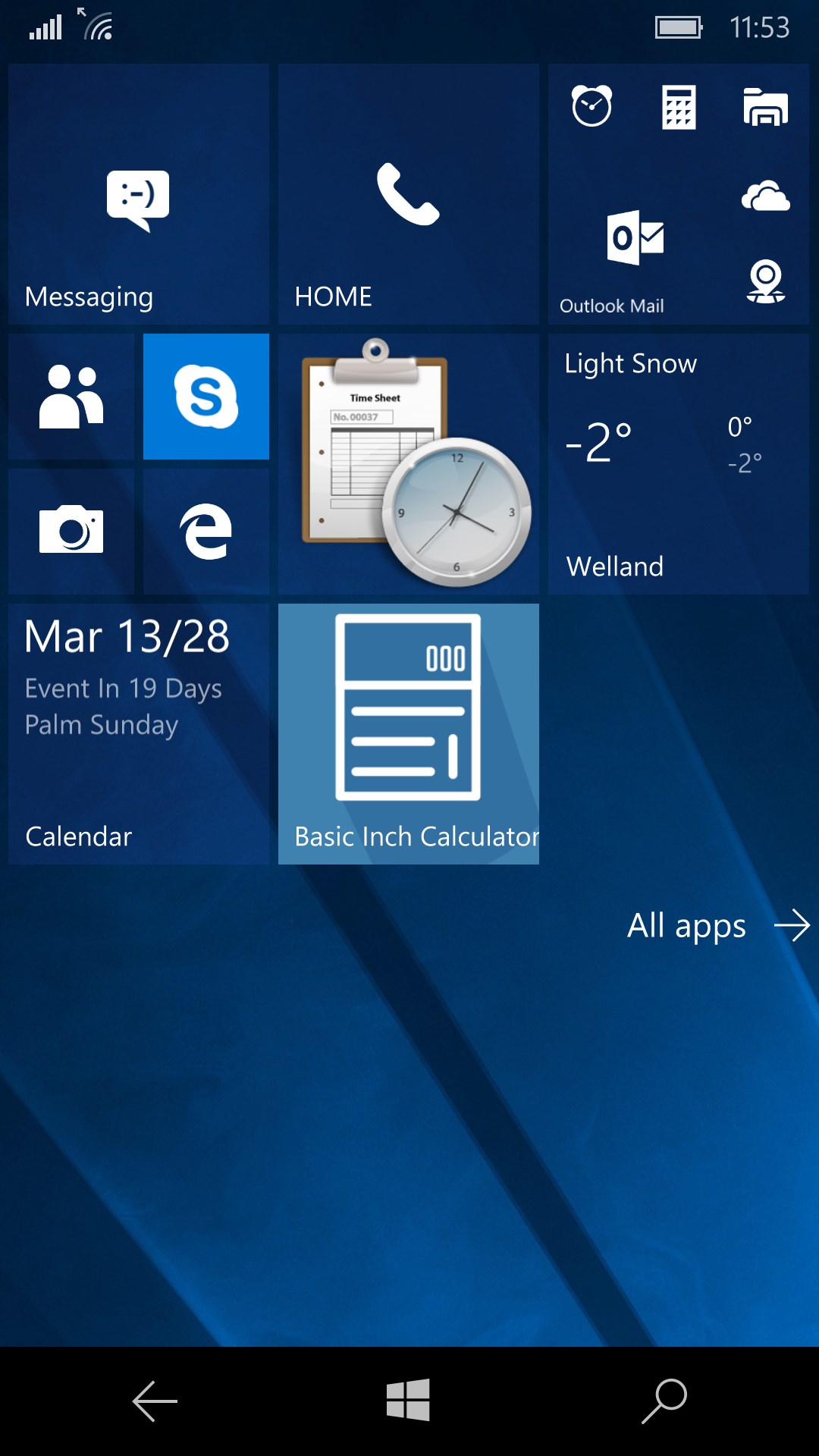The width and height of the screenshot is (819, 1456).
Task: Open the Messaging tile
Action: tap(138, 195)
